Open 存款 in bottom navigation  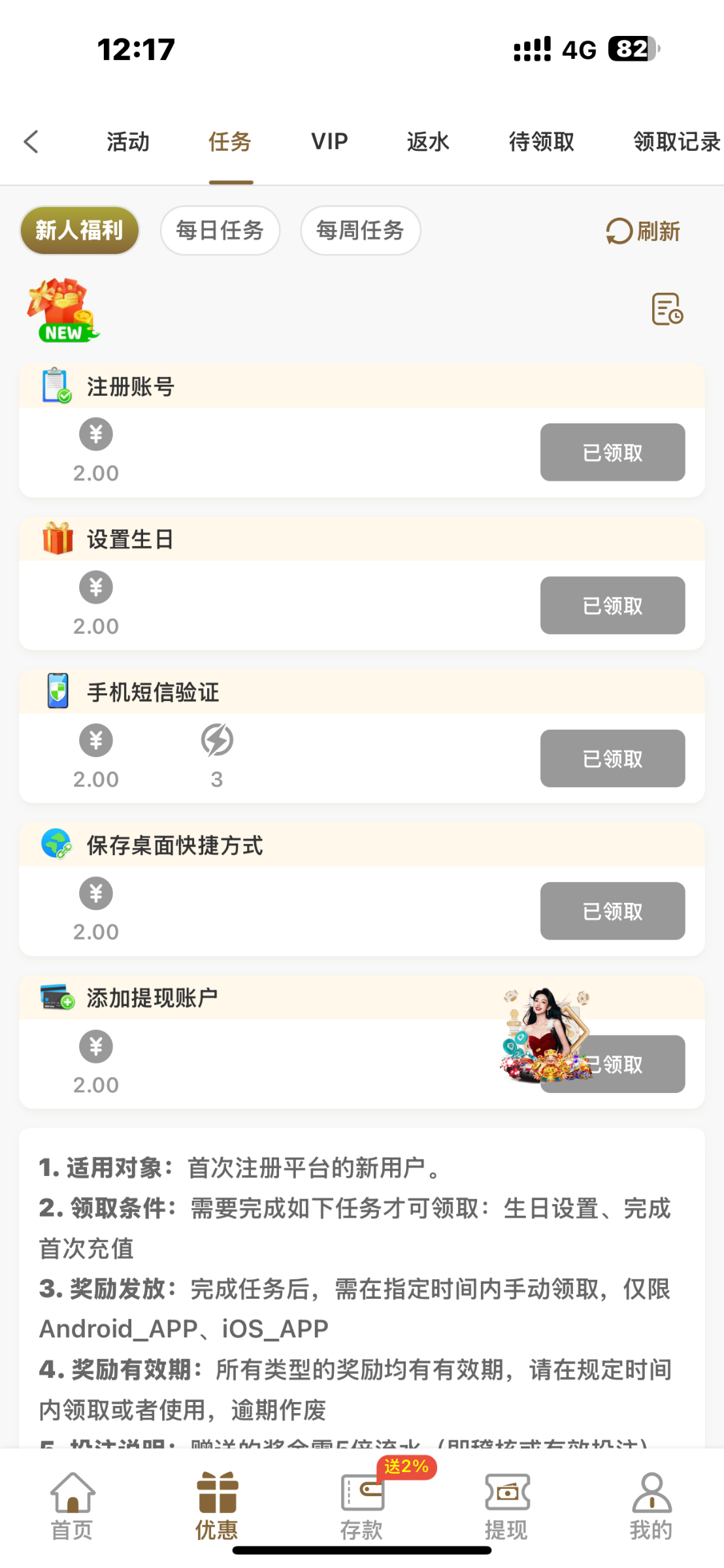tap(362, 1506)
